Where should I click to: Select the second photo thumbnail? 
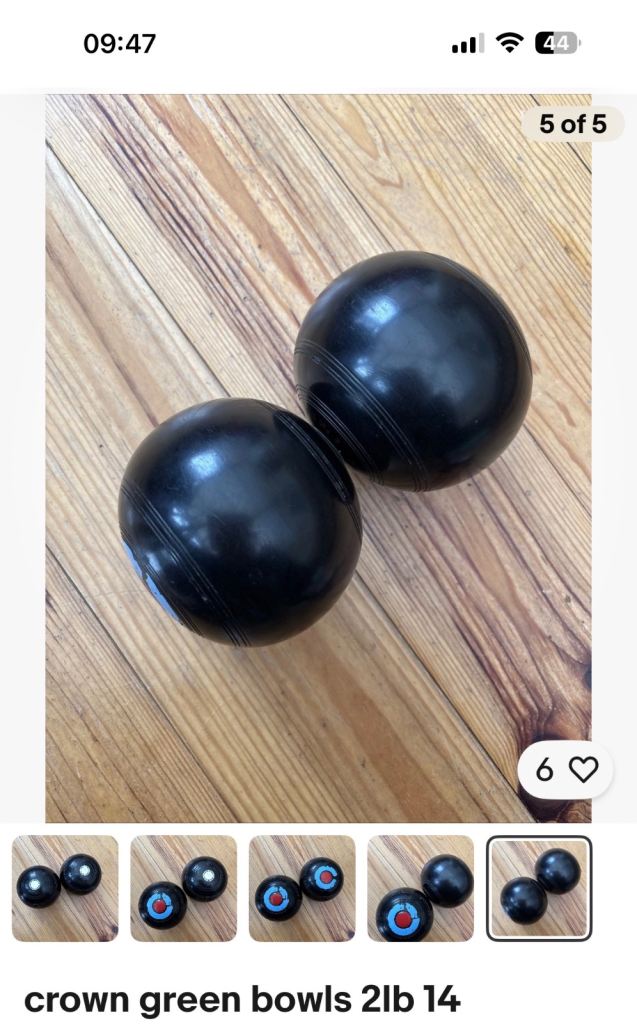[183, 888]
